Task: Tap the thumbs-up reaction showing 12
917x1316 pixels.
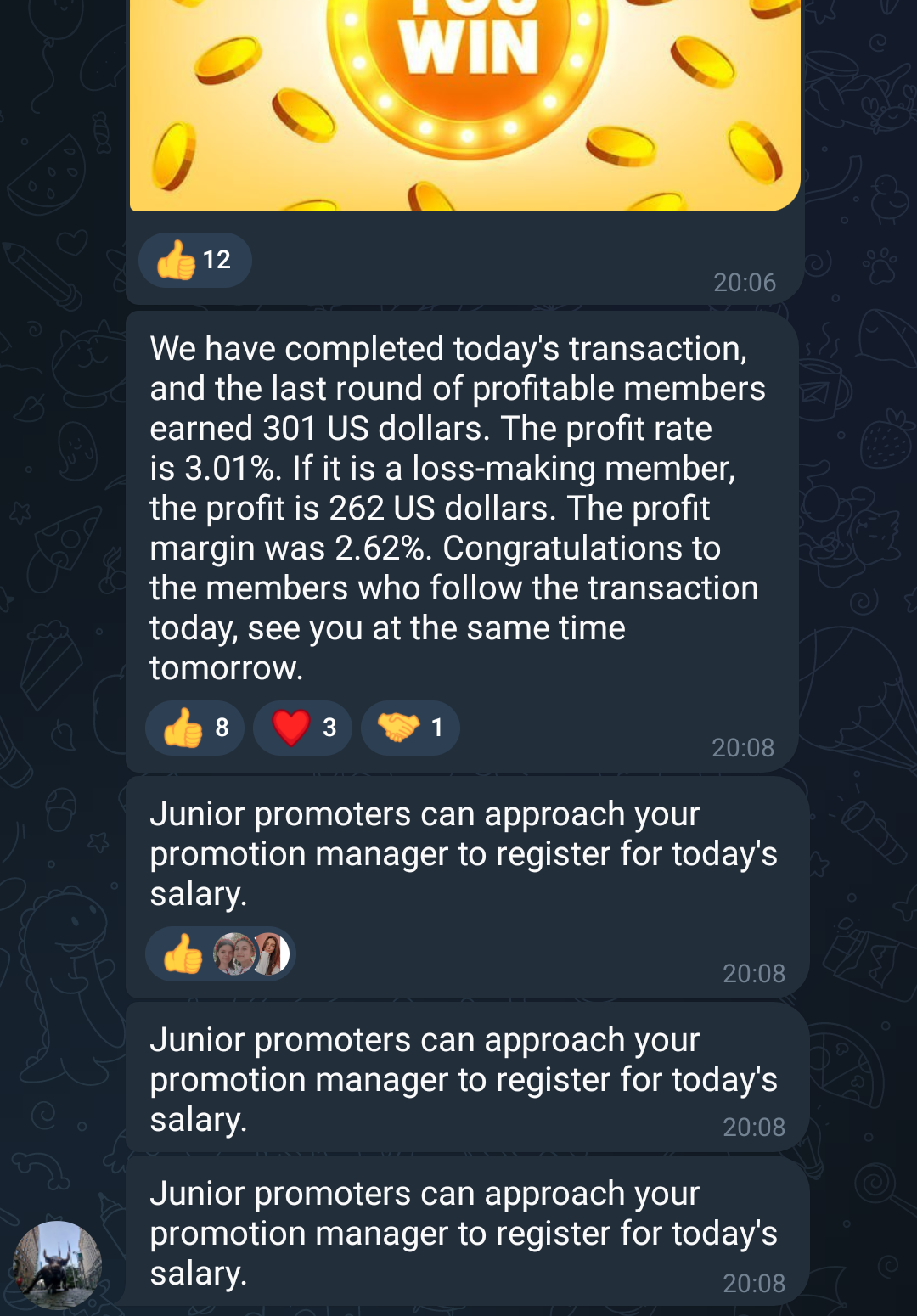Action: 194,260
